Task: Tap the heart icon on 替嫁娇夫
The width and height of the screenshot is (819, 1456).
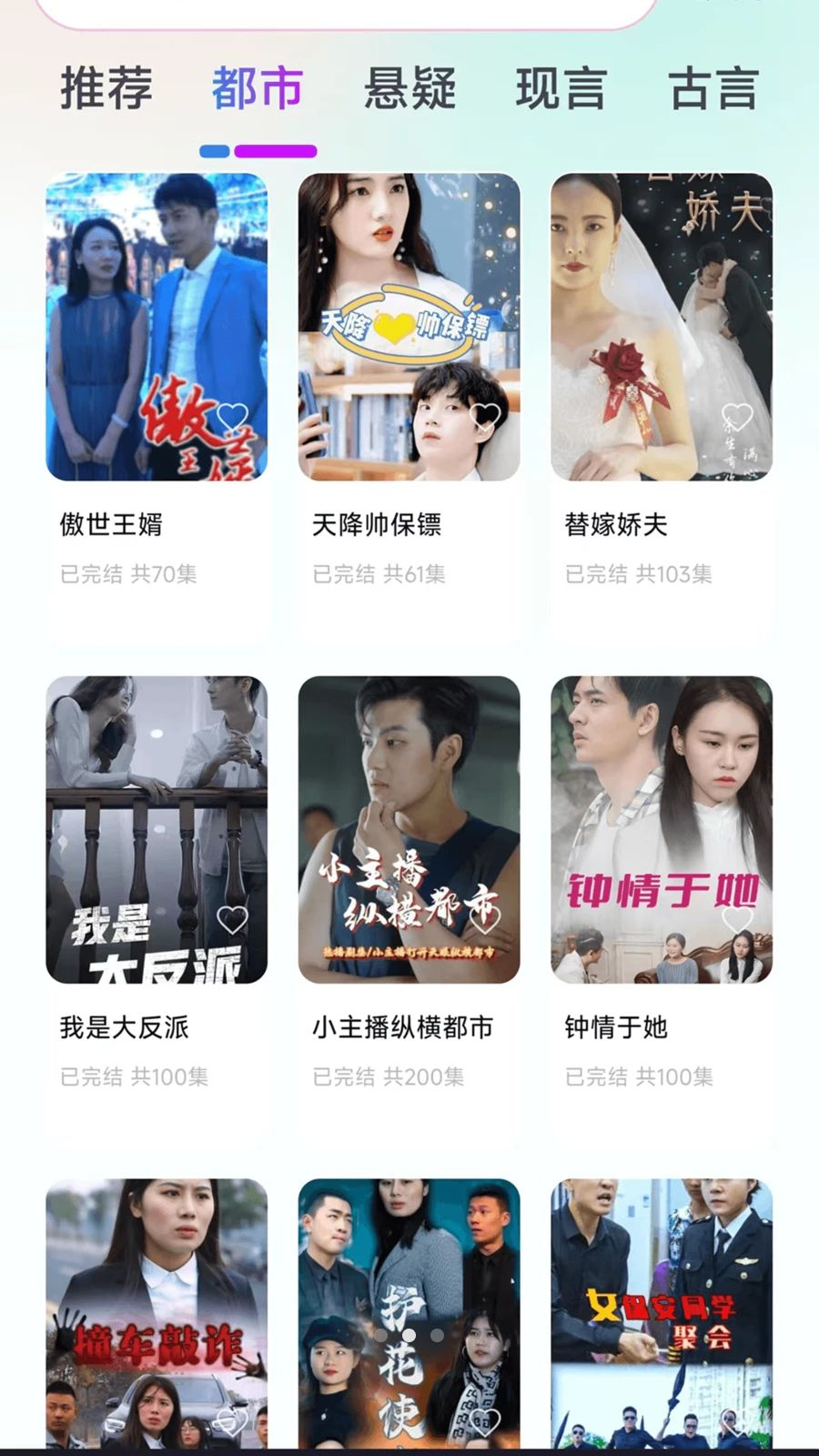Action: pyautogui.click(x=737, y=418)
